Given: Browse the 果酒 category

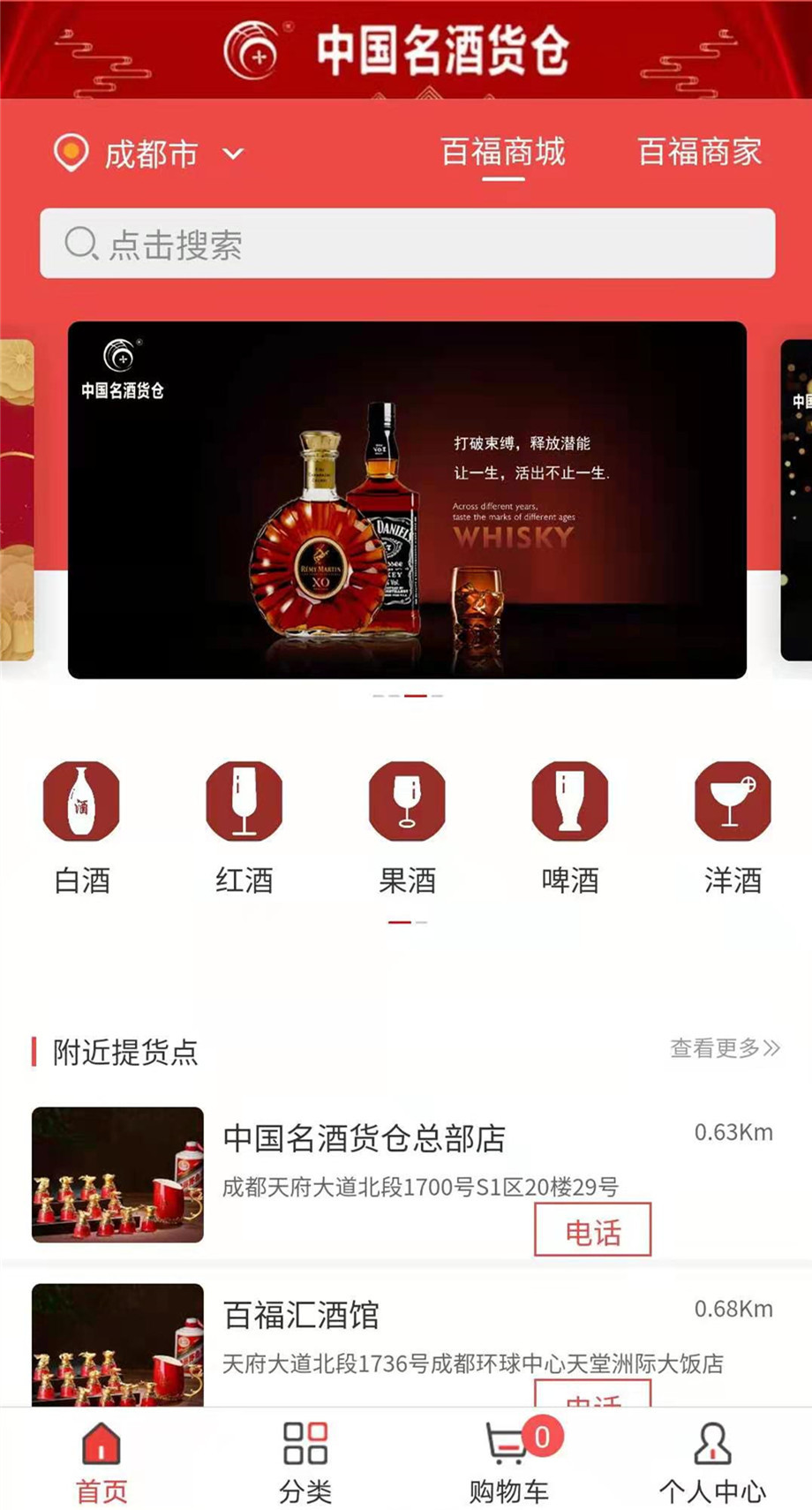Looking at the screenshot, I should 407,827.
